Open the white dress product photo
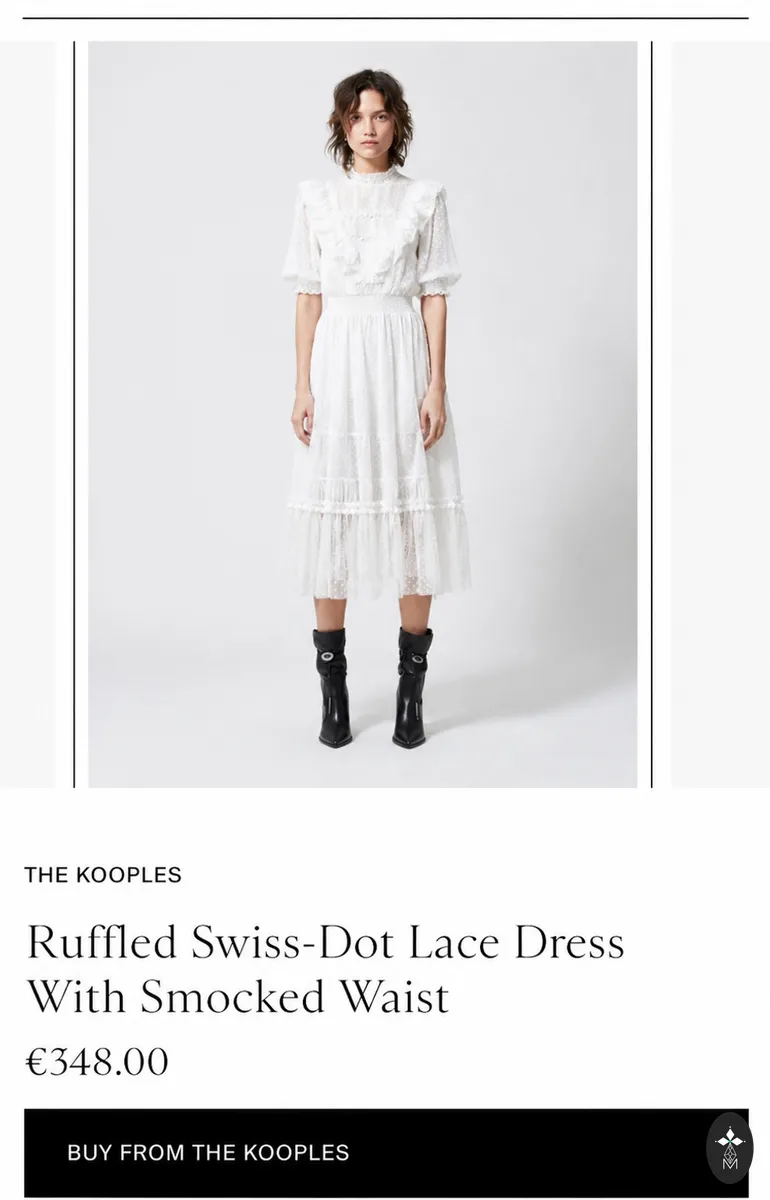The image size is (770, 1200). pyautogui.click(x=363, y=414)
